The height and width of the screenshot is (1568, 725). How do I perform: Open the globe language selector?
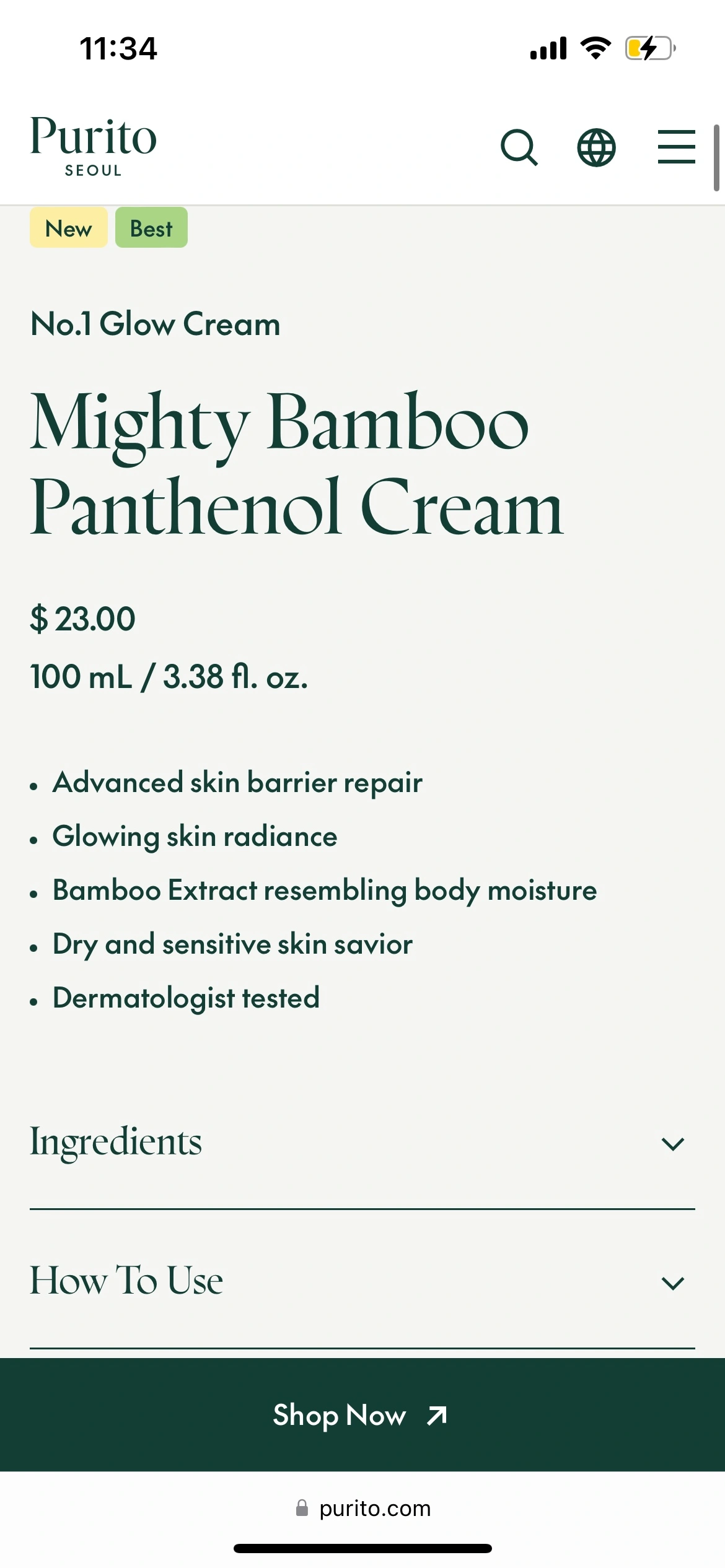pos(596,147)
